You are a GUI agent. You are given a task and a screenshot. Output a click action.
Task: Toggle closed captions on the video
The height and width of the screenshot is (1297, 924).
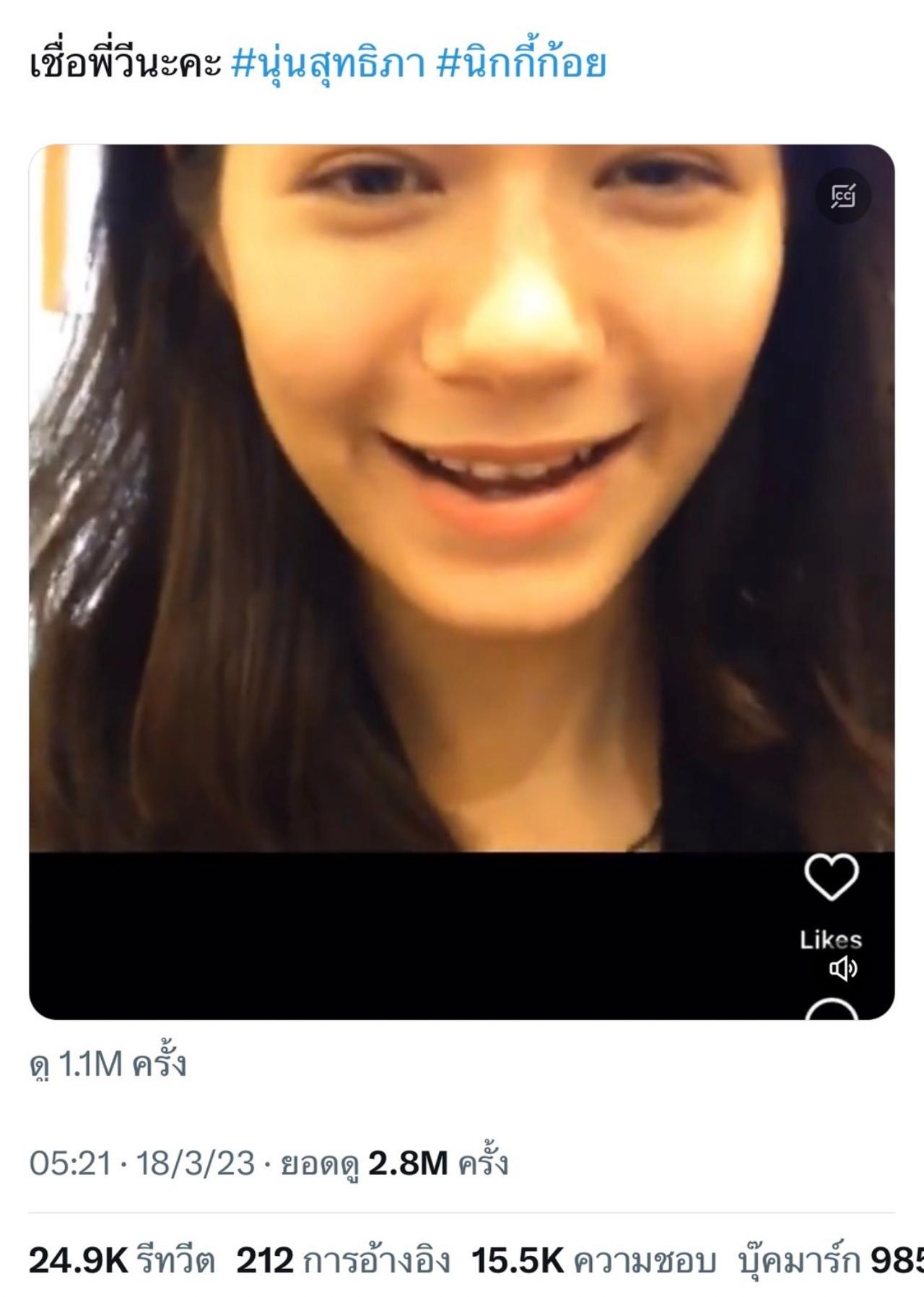pos(842,196)
